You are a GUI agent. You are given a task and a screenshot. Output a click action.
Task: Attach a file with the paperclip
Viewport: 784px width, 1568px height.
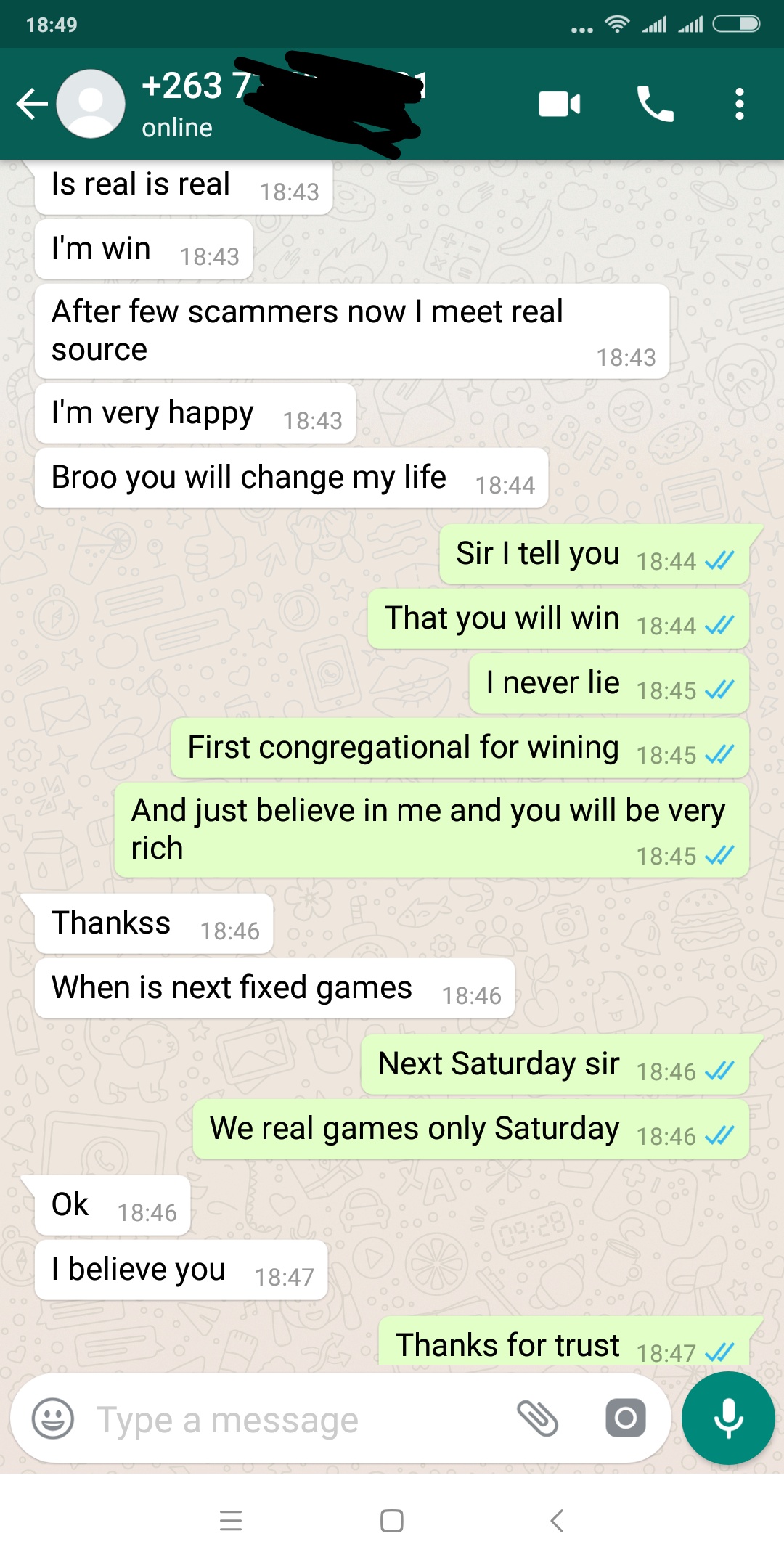[537, 1418]
